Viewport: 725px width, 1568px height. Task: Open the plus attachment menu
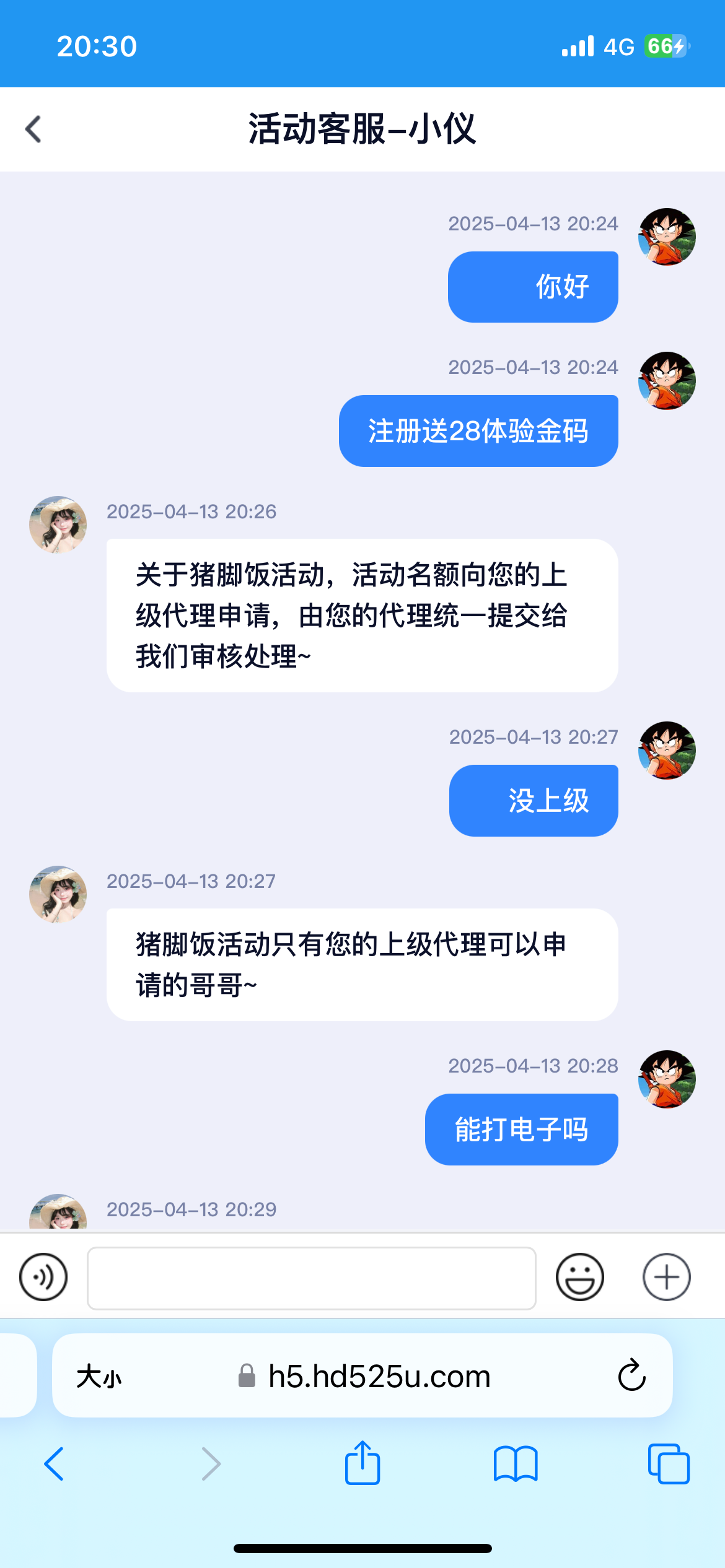click(x=666, y=1277)
